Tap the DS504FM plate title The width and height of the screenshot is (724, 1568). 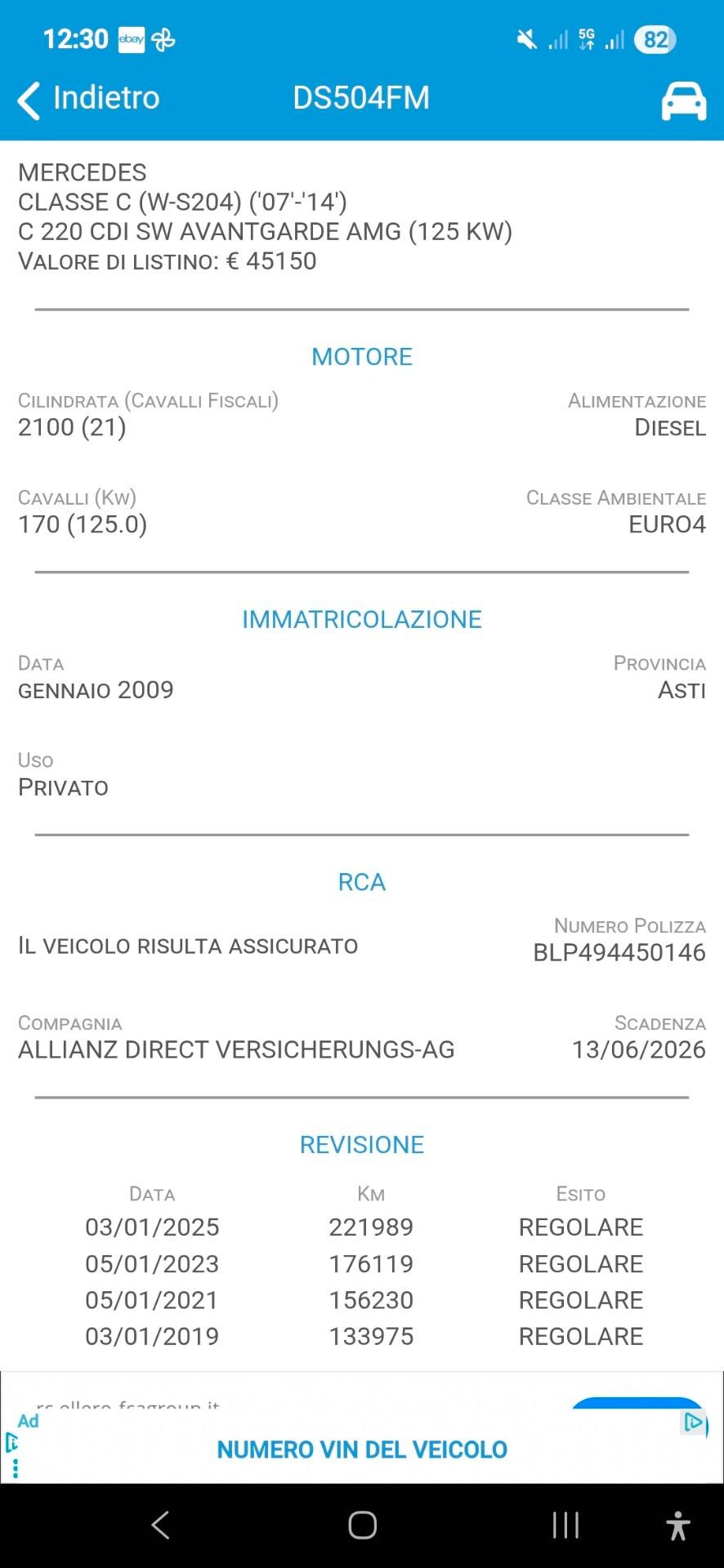tap(361, 99)
